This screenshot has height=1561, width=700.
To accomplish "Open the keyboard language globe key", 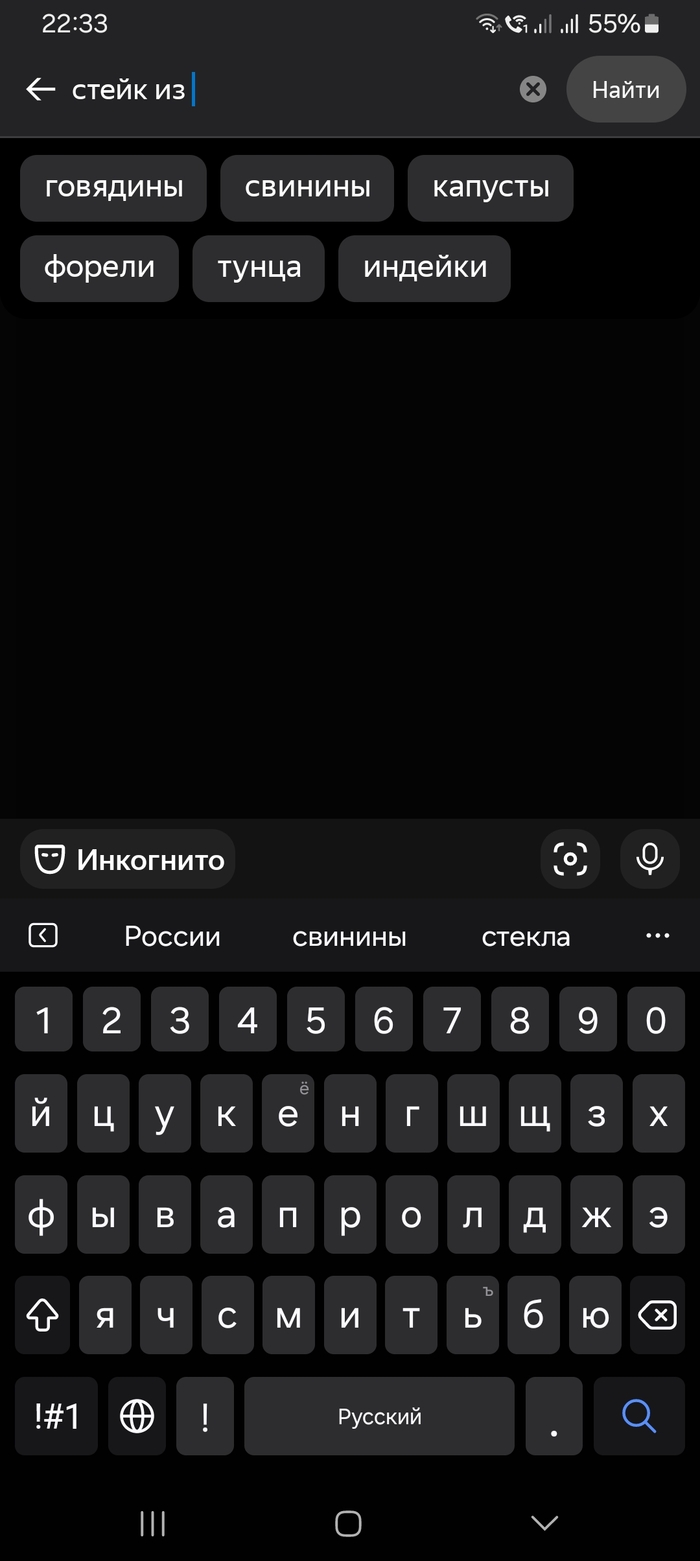I will [137, 1416].
